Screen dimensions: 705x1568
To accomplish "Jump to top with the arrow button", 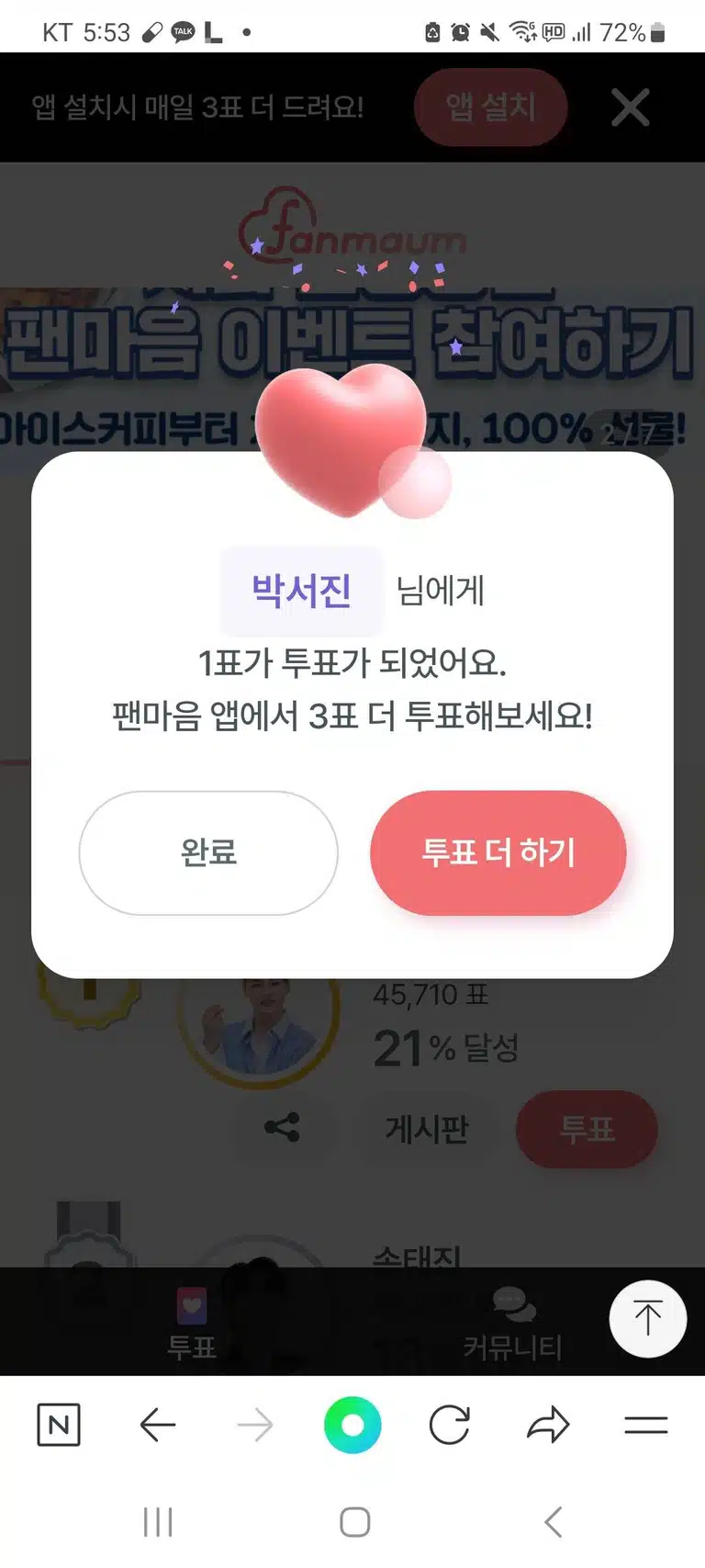I will pyautogui.click(x=648, y=1318).
